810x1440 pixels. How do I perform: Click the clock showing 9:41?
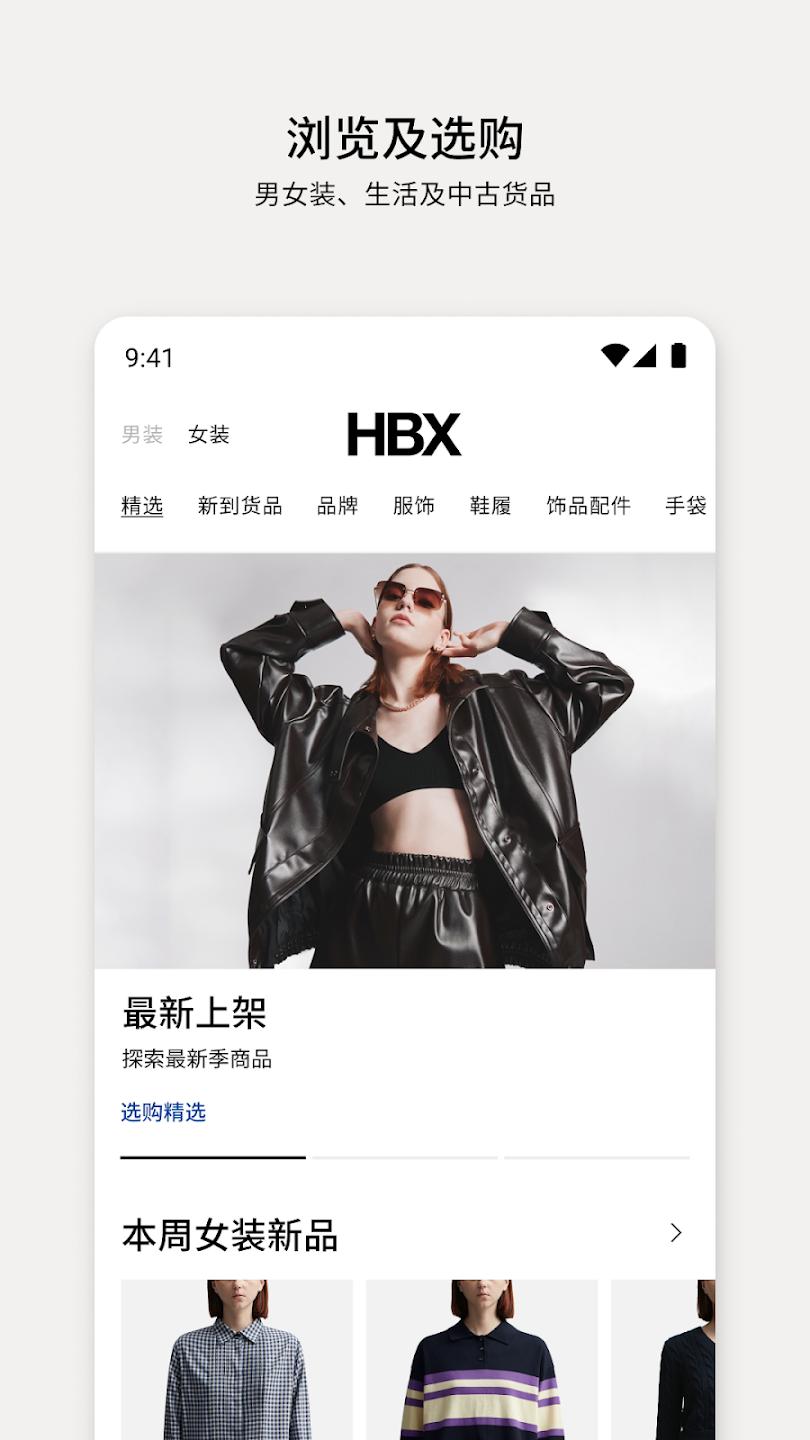click(149, 356)
